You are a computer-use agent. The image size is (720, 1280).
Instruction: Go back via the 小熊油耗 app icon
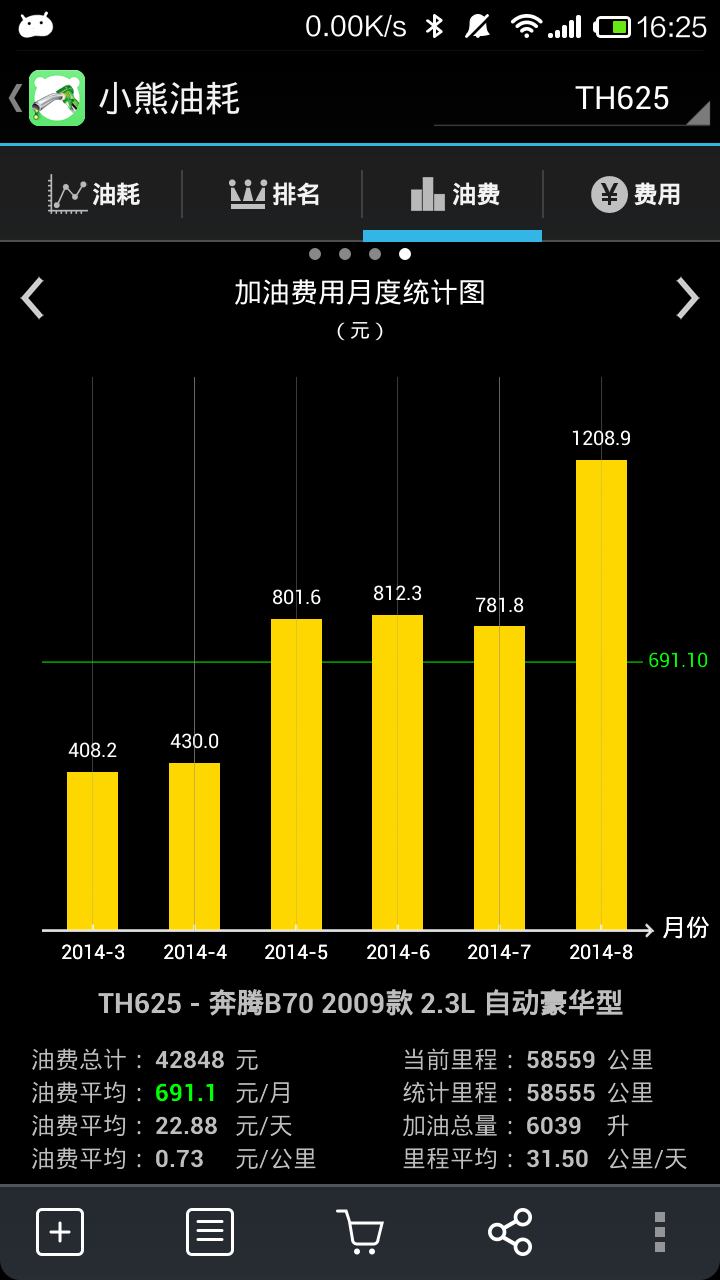click(x=56, y=98)
